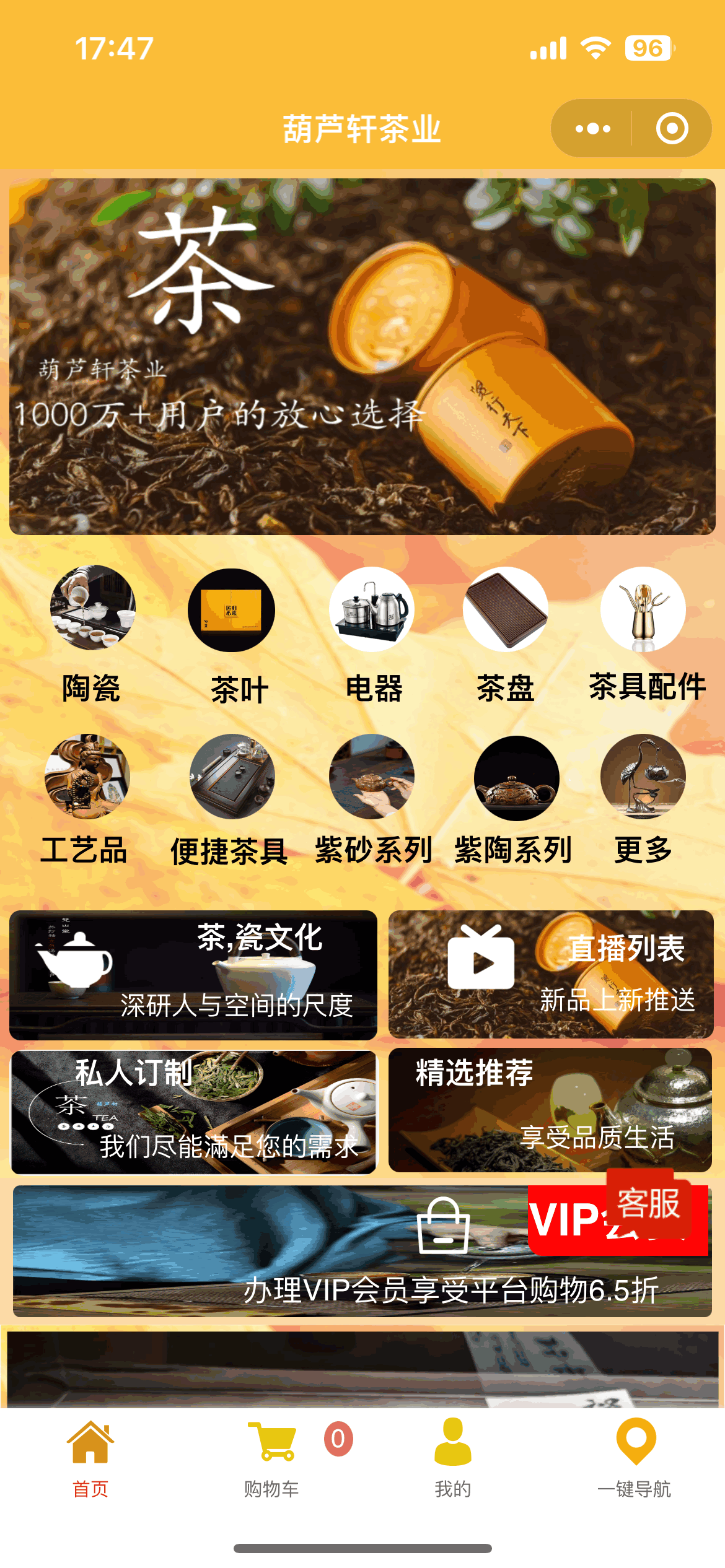Tap 更多 to see more categories
725x1568 pixels.
pos(643,799)
